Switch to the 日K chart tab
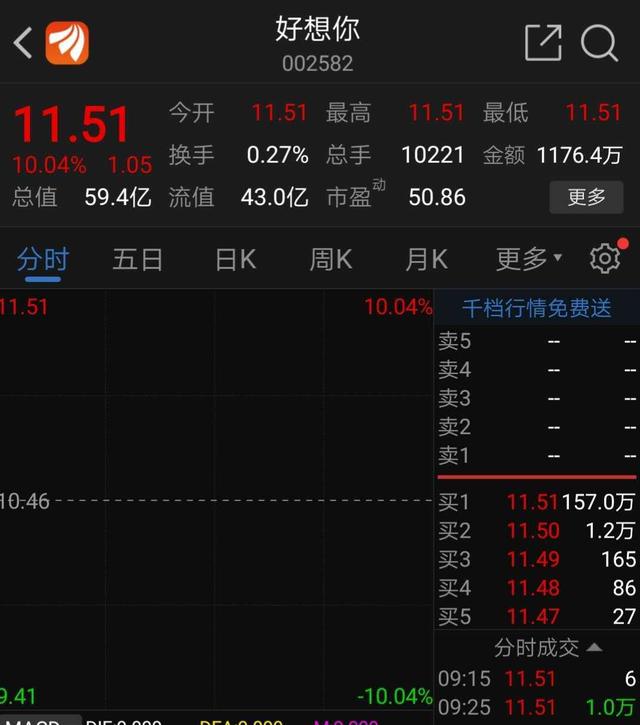The height and width of the screenshot is (725, 640). pyautogui.click(x=236, y=260)
